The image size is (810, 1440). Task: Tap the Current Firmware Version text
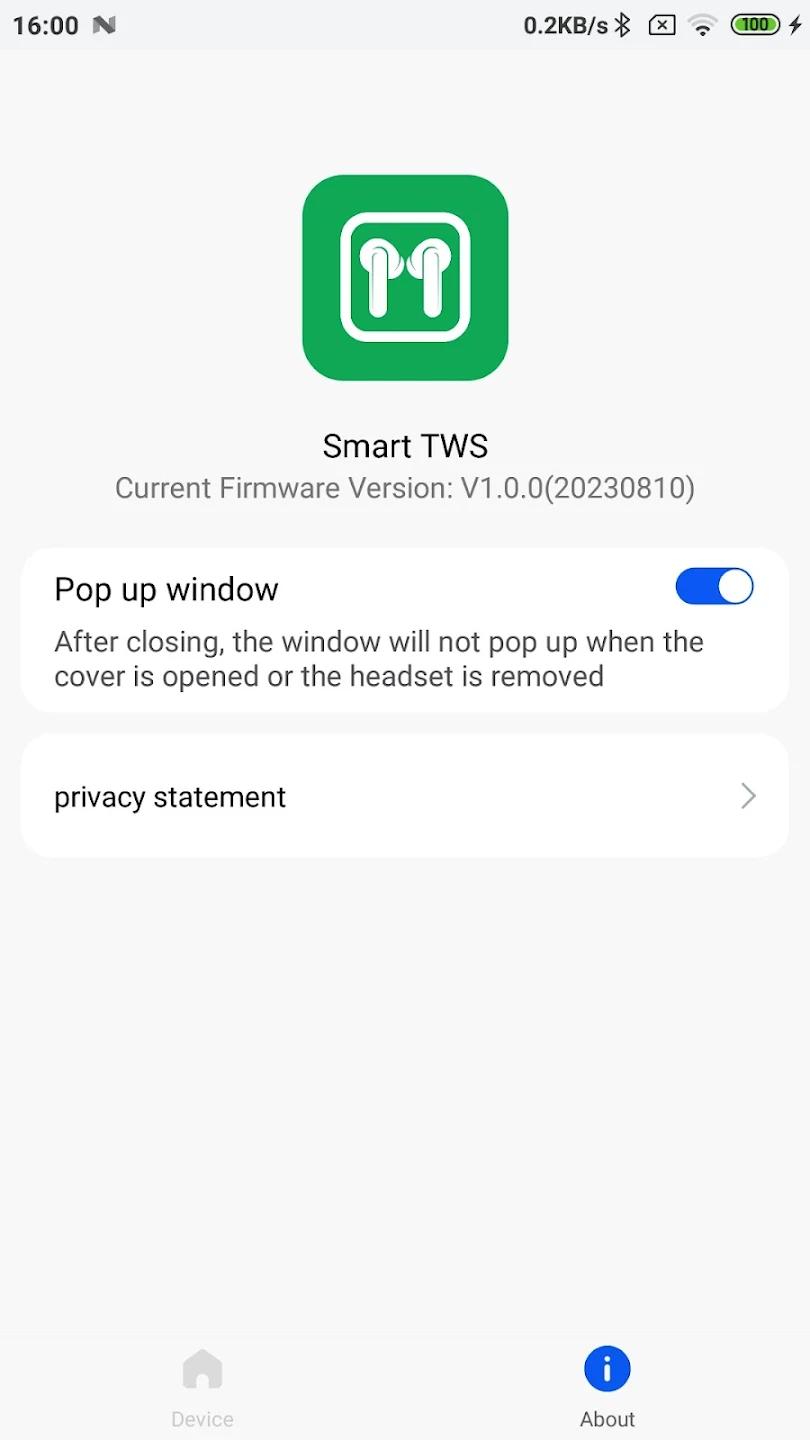[405, 488]
